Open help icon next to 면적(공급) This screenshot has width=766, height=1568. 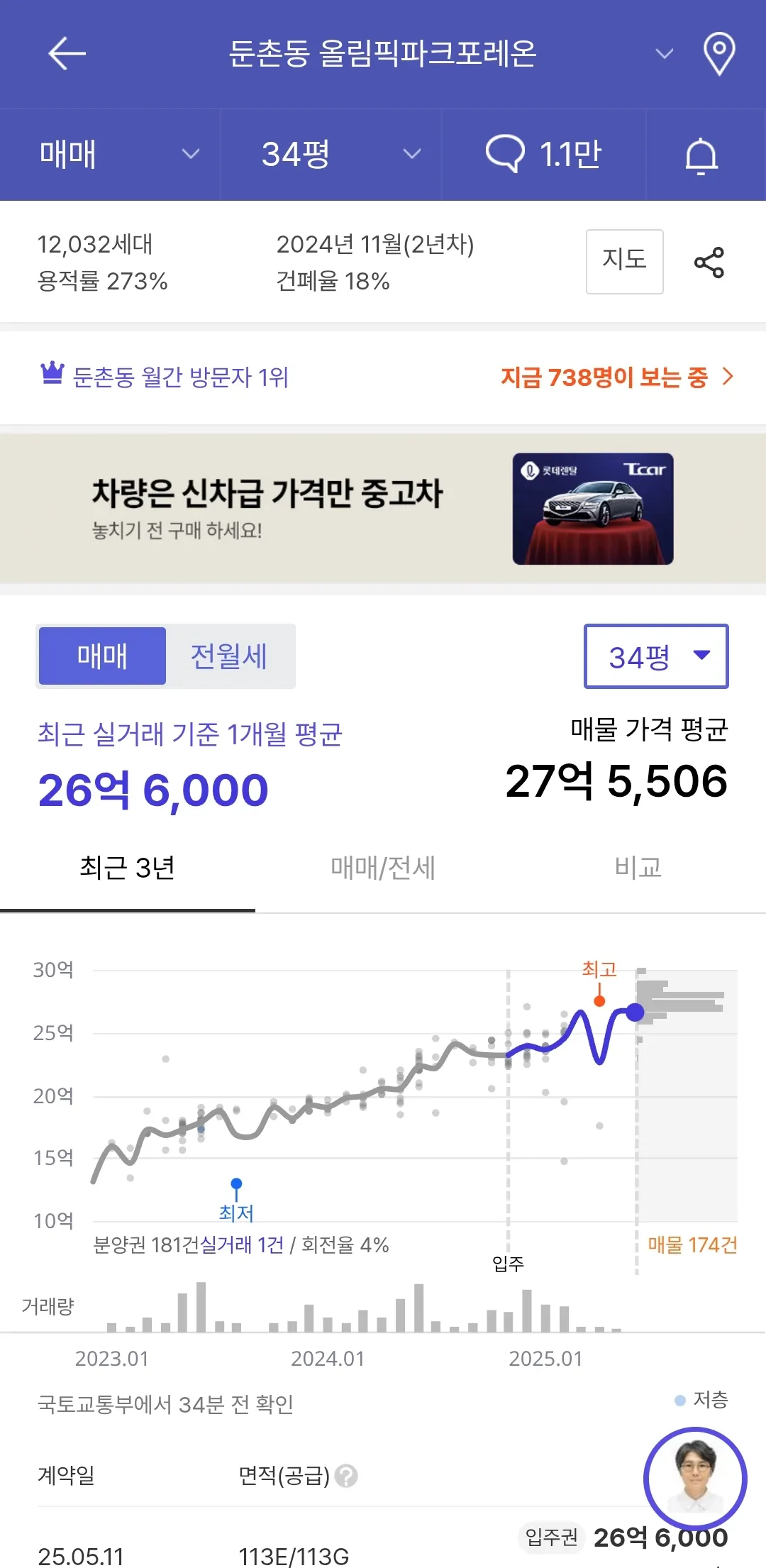coord(346,1476)
